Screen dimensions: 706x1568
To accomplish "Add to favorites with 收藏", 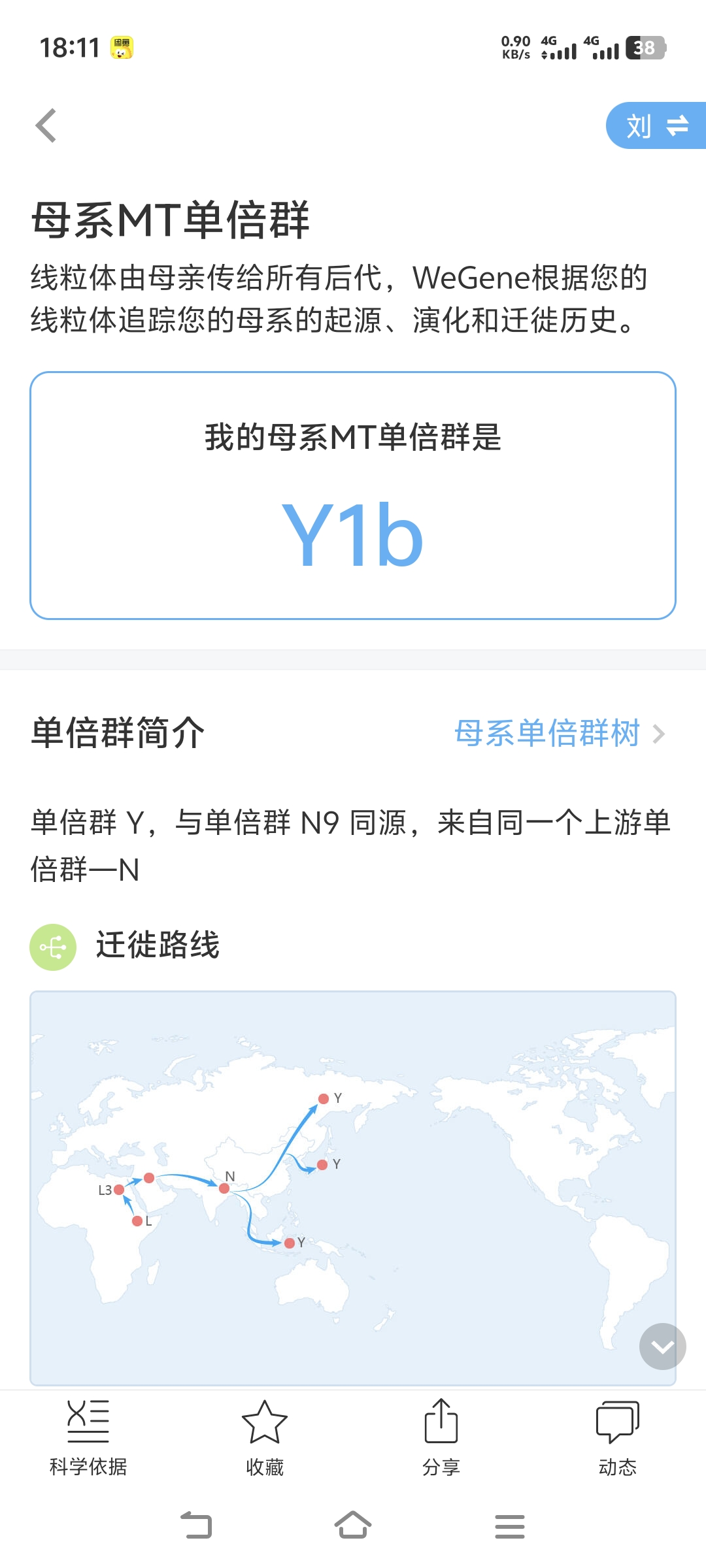I will [x=265, y=1438].
